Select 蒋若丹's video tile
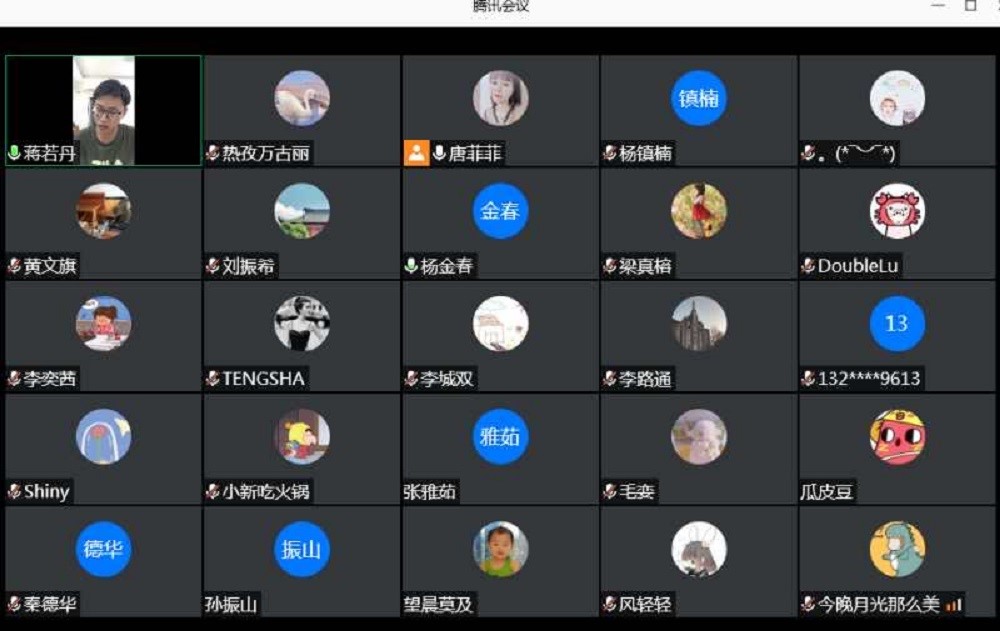 pyautogui.click(x=103, y=110)
